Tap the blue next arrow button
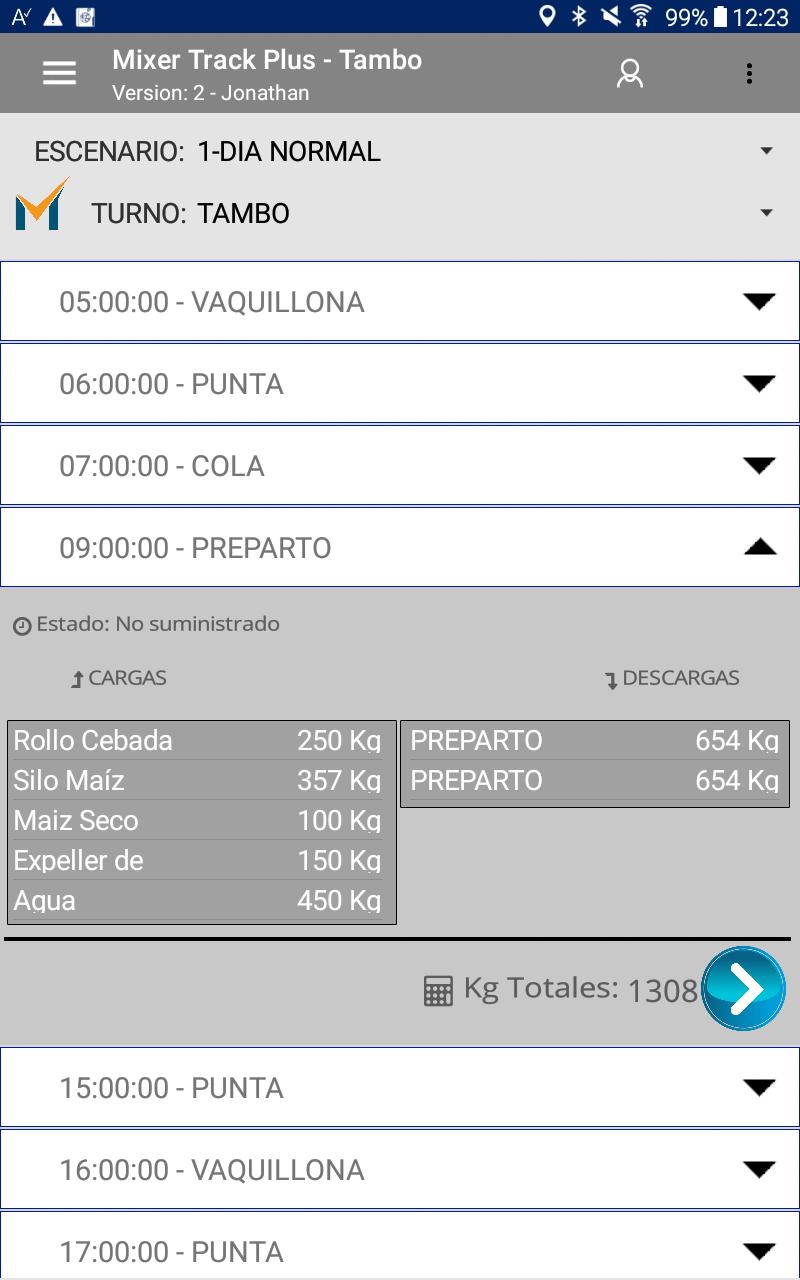 click(743, 989)
